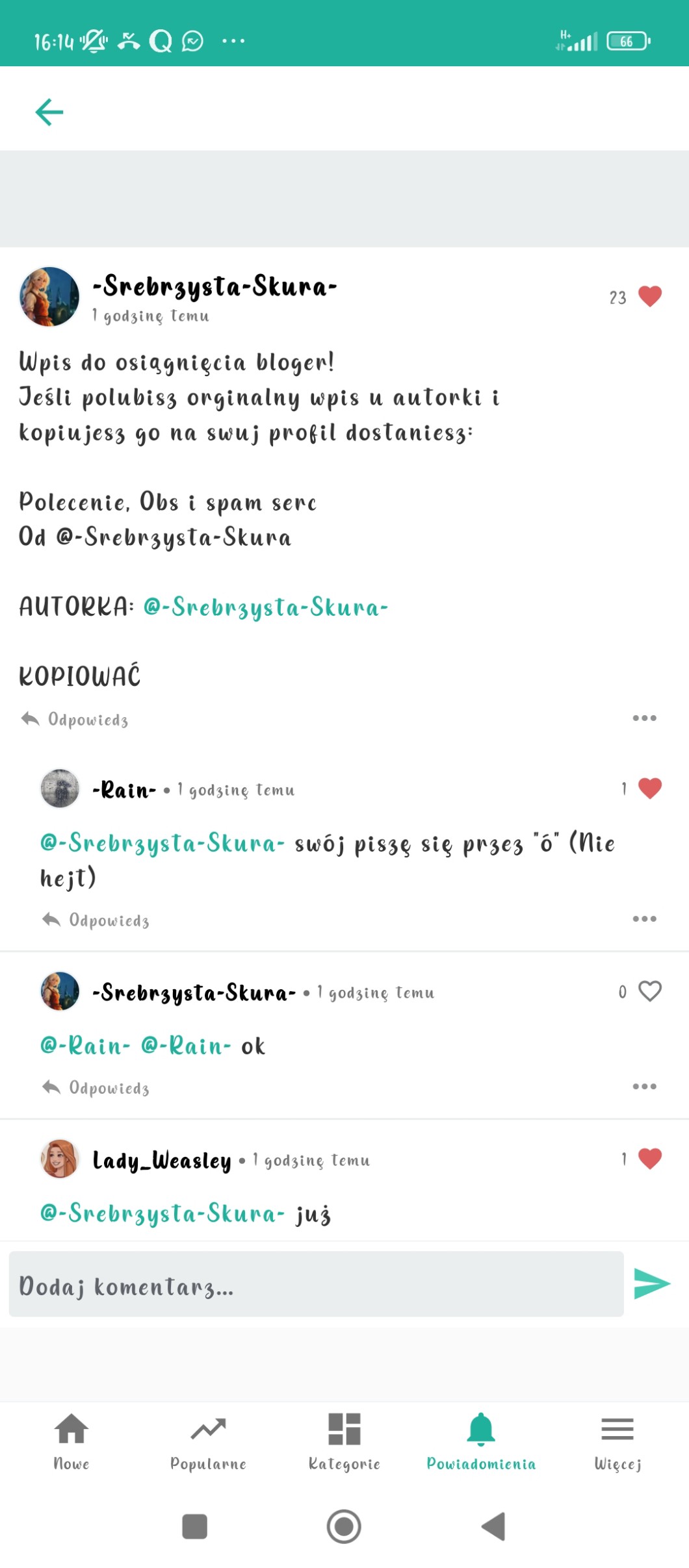
Task: Reply to the "ok" comment
Action: click(x=96, y=1087)
